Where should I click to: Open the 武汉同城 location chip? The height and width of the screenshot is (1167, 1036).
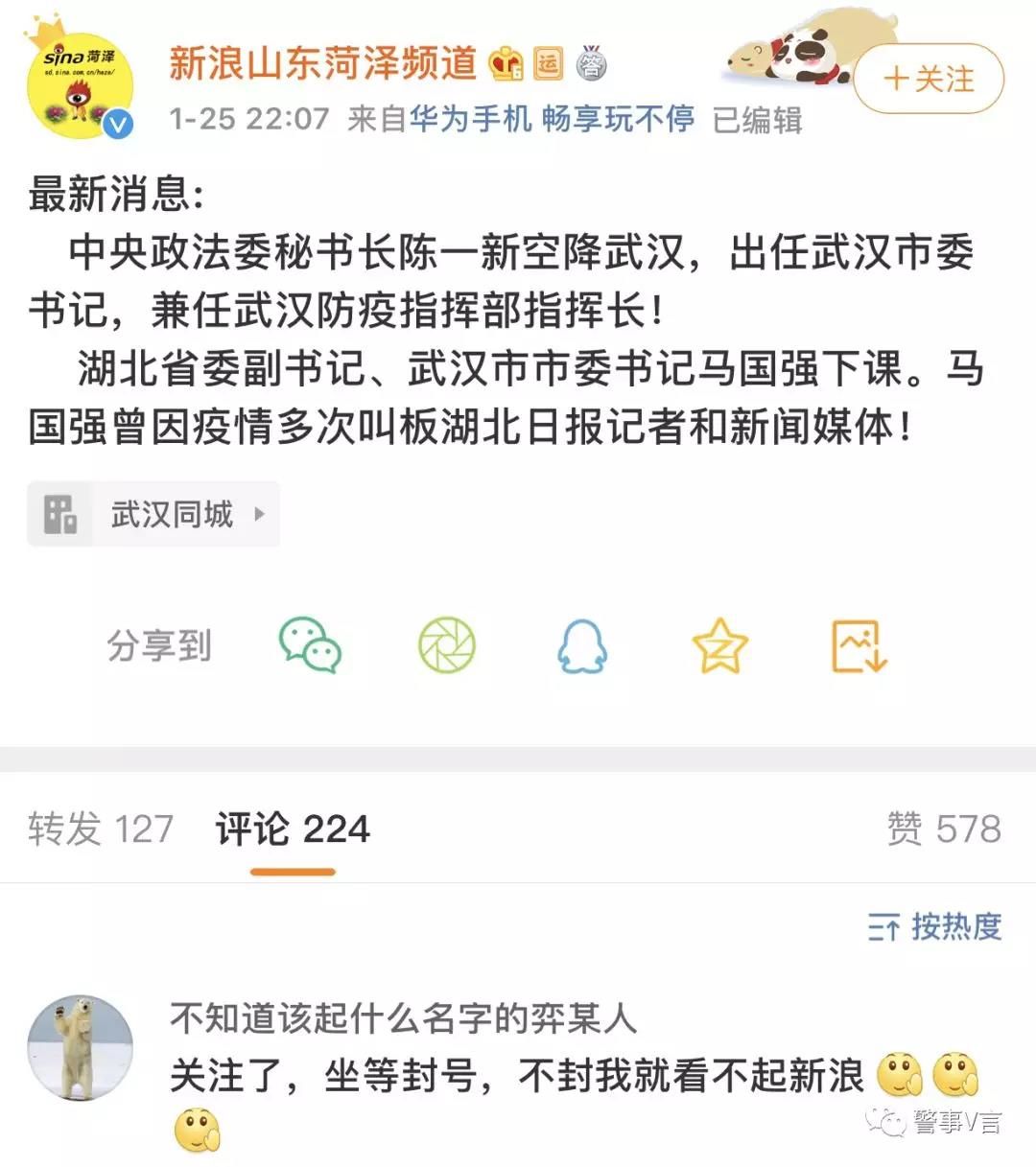point(153,515)
